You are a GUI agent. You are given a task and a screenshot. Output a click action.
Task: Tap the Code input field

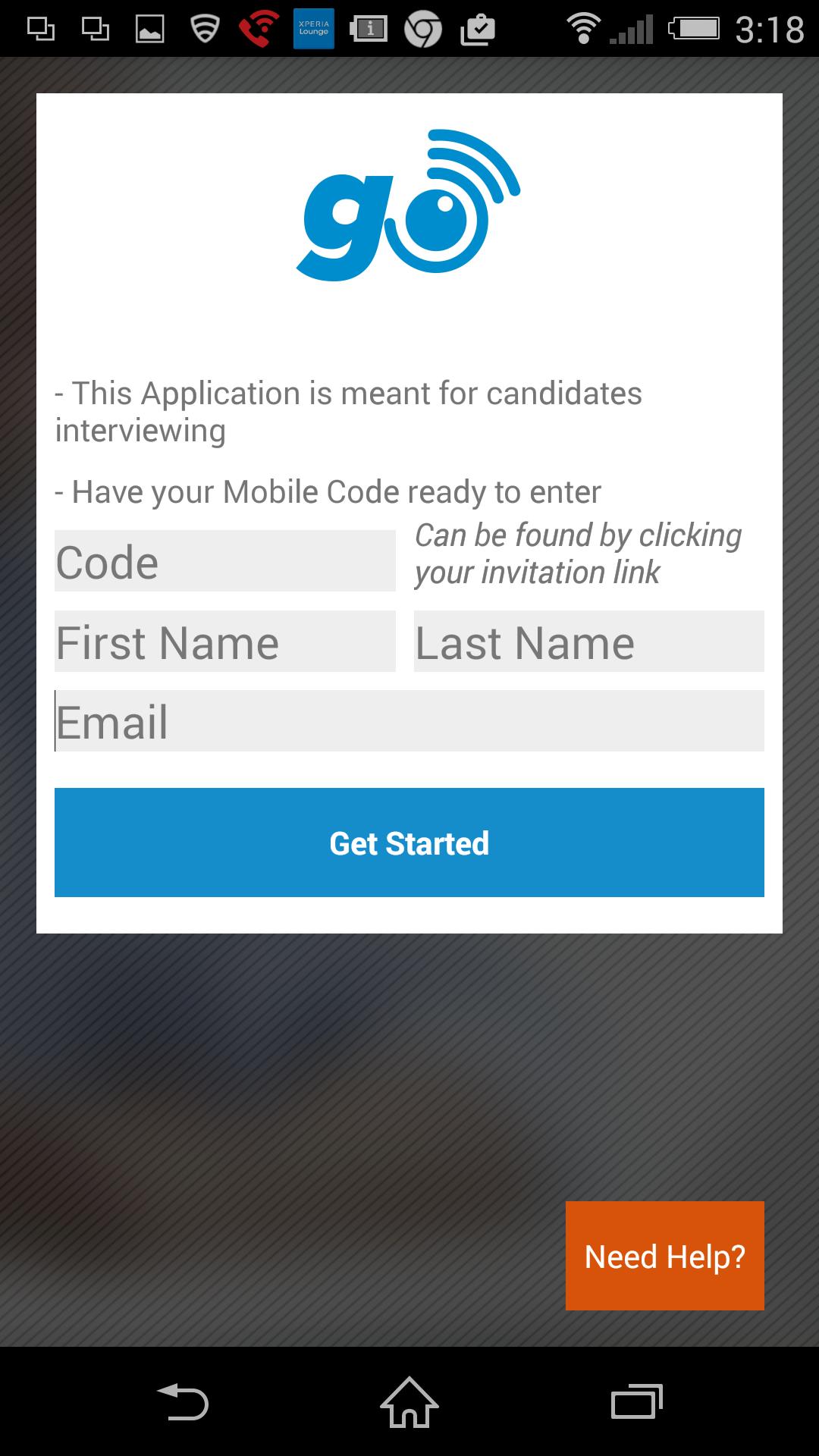coord(224,560)
